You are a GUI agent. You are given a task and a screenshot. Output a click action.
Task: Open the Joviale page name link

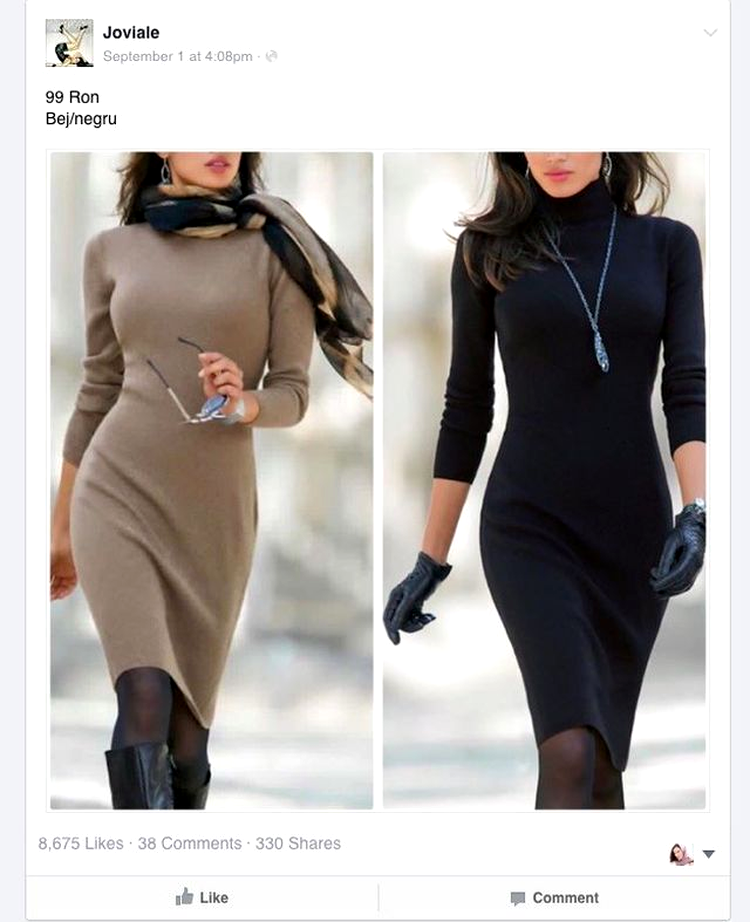pos(130,33)
